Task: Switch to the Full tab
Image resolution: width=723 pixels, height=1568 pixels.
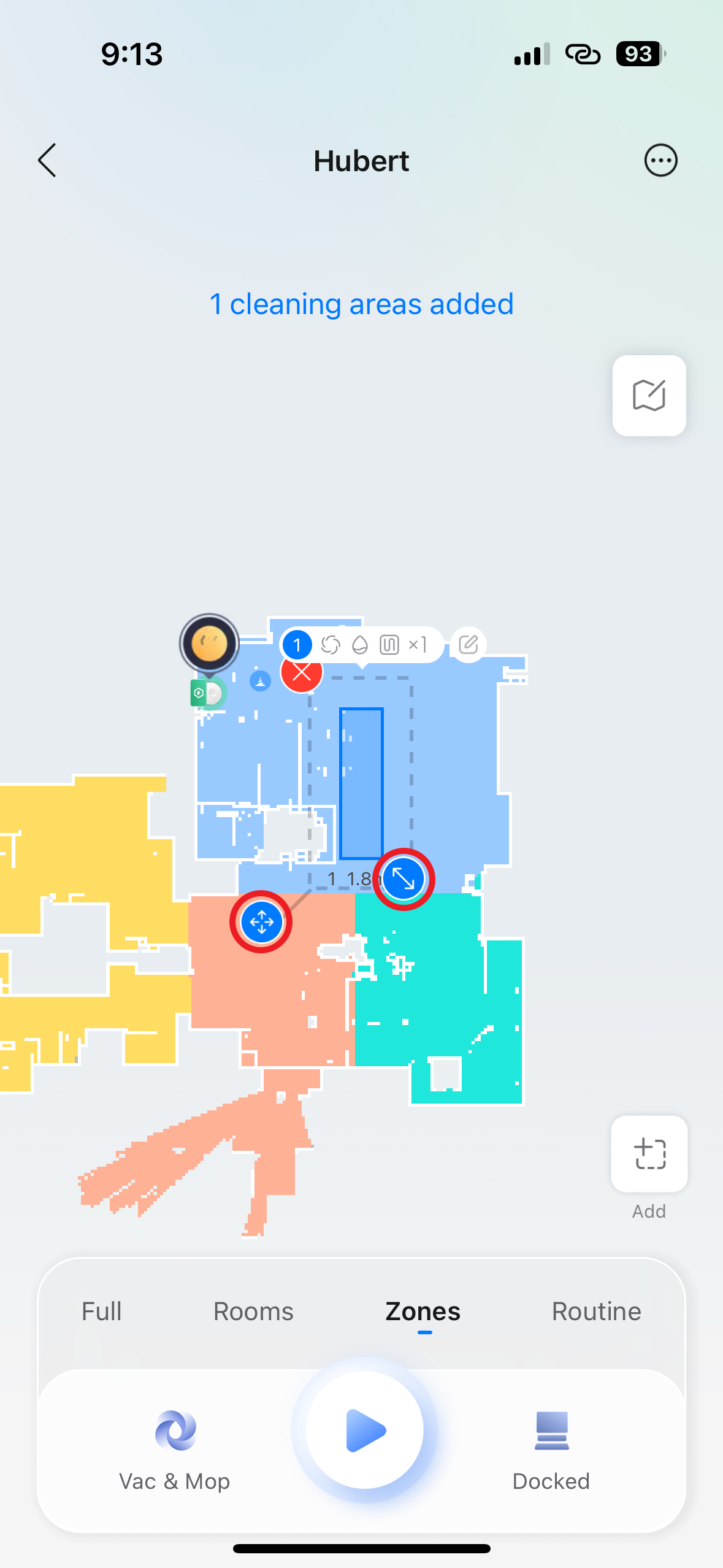Action: click(x=102, y=1311)
